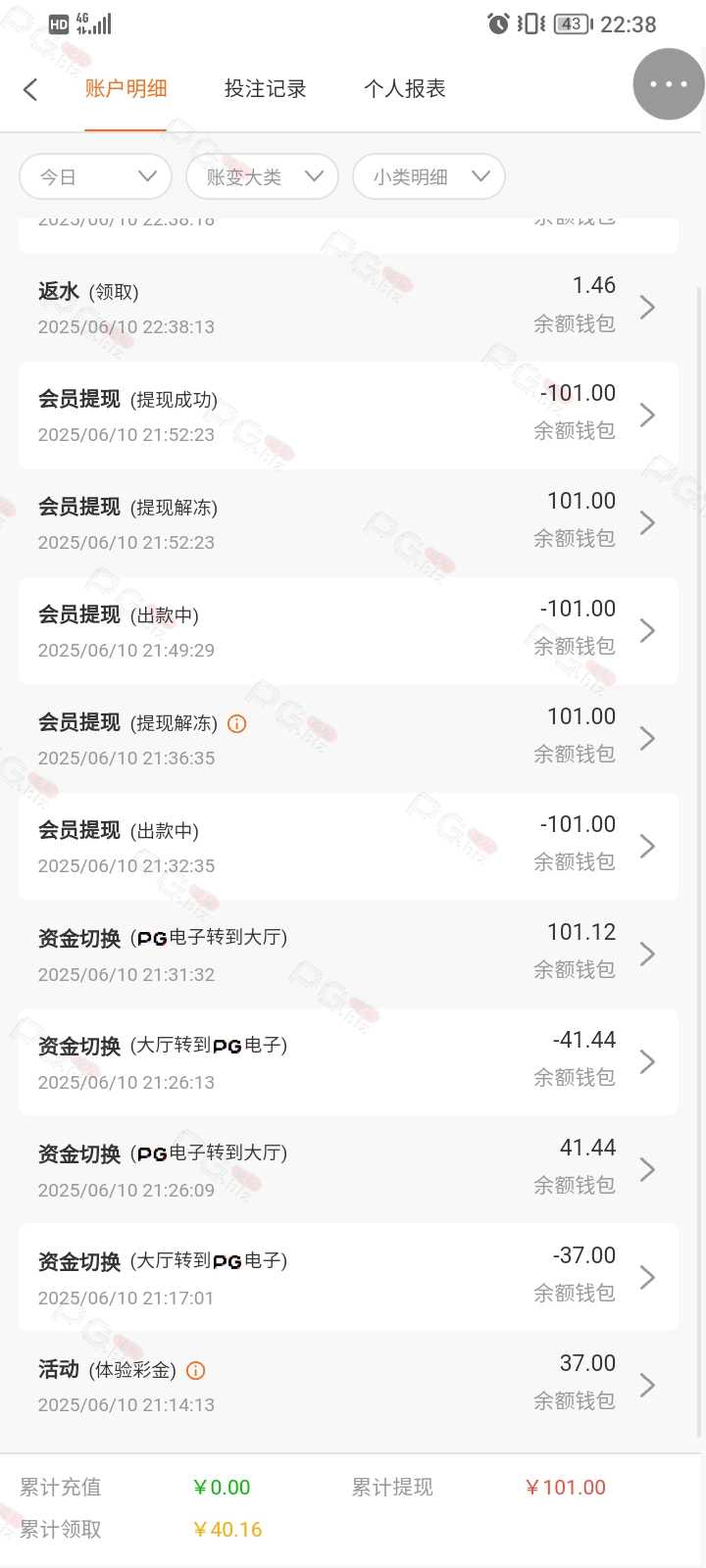The width and height of the screenshot is (706, 1568).
Task: Open the 出款中 record at 21:32:35
Action: (x=348, y=847)
